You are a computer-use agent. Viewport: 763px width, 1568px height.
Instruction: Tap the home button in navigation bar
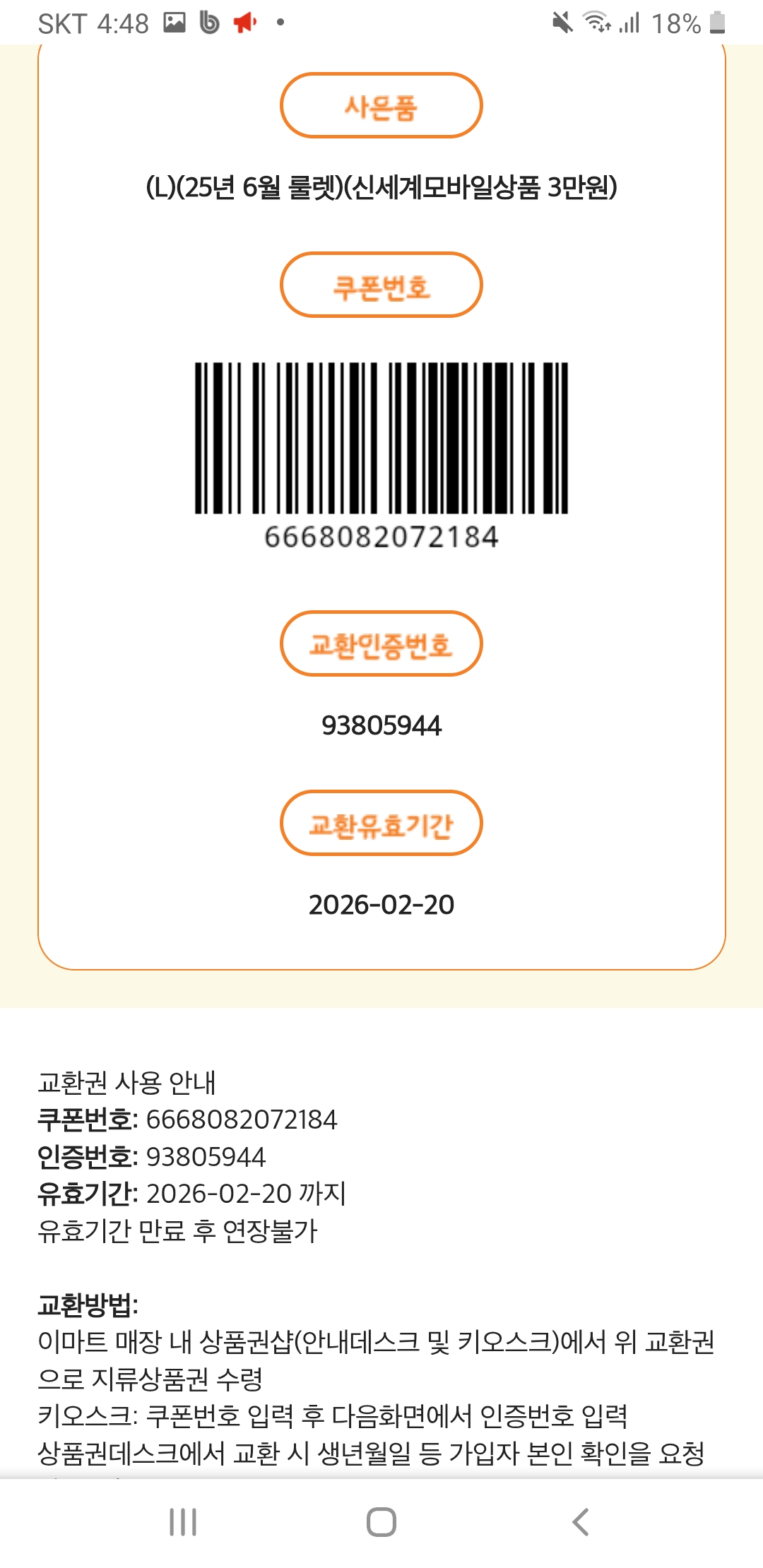coord(381,1522)
